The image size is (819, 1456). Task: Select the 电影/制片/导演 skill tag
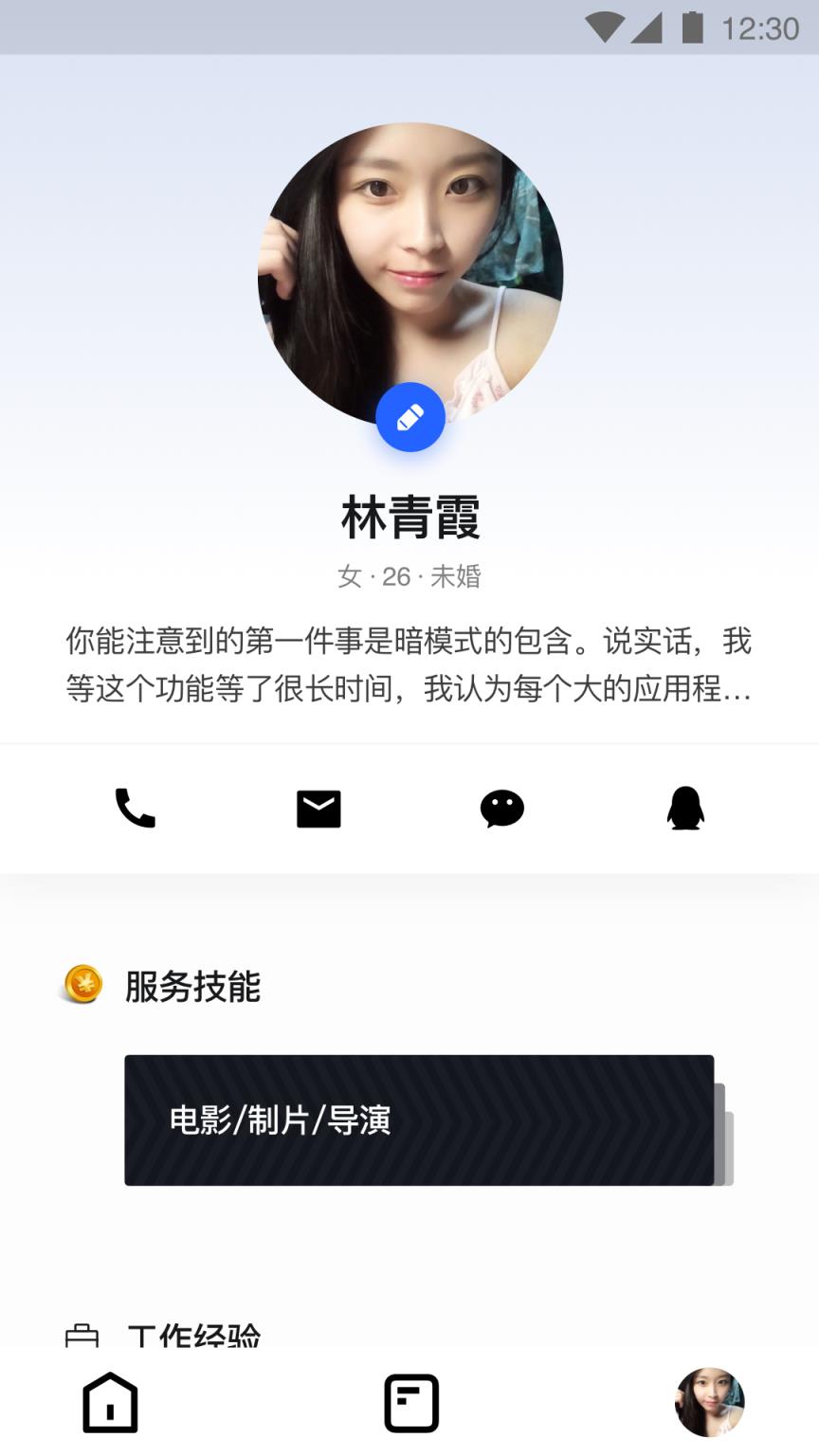click(x=417, y=1119)
